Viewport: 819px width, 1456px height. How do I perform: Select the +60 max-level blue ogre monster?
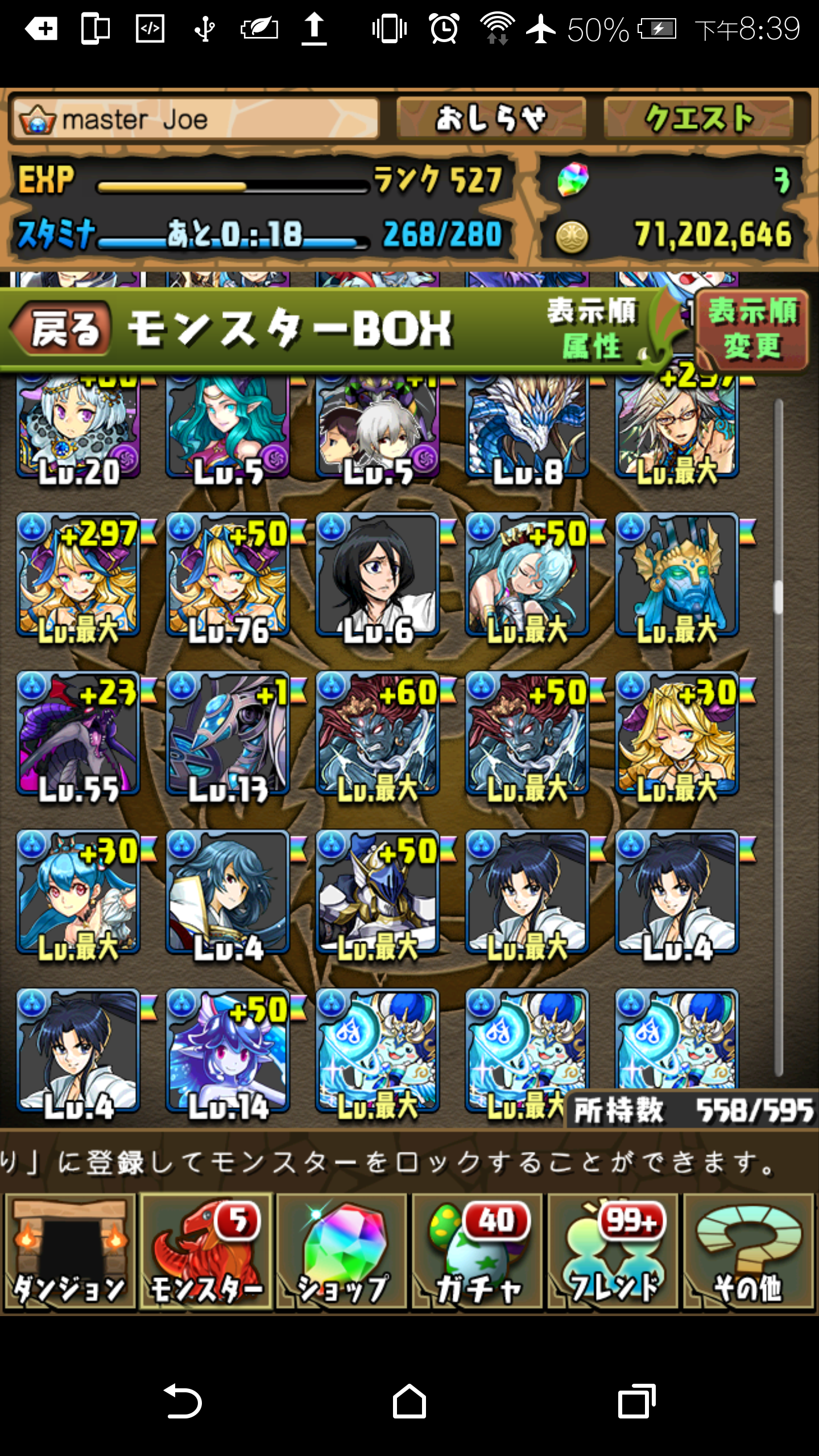(378, 734)
